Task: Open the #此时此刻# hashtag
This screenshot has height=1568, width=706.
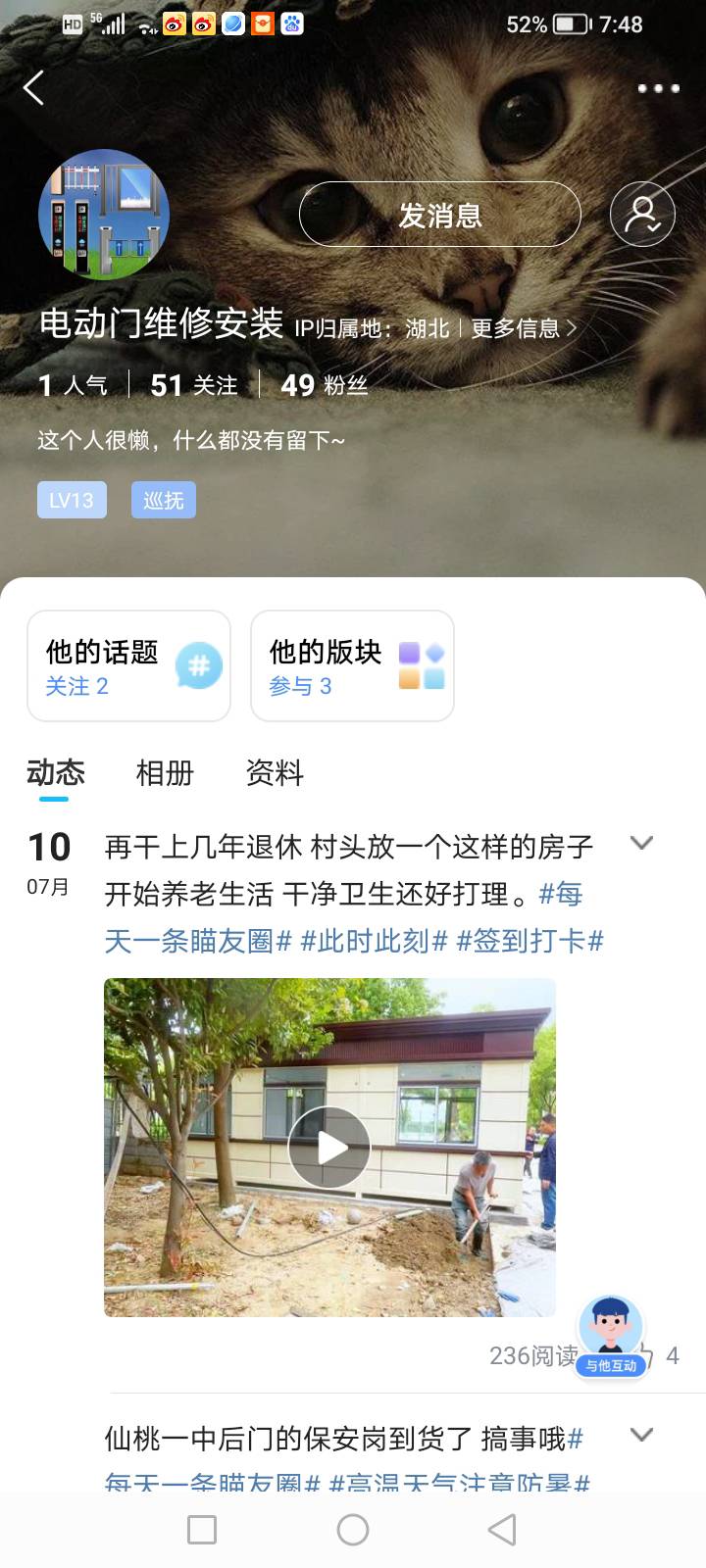Action: (x=374, y=941)
